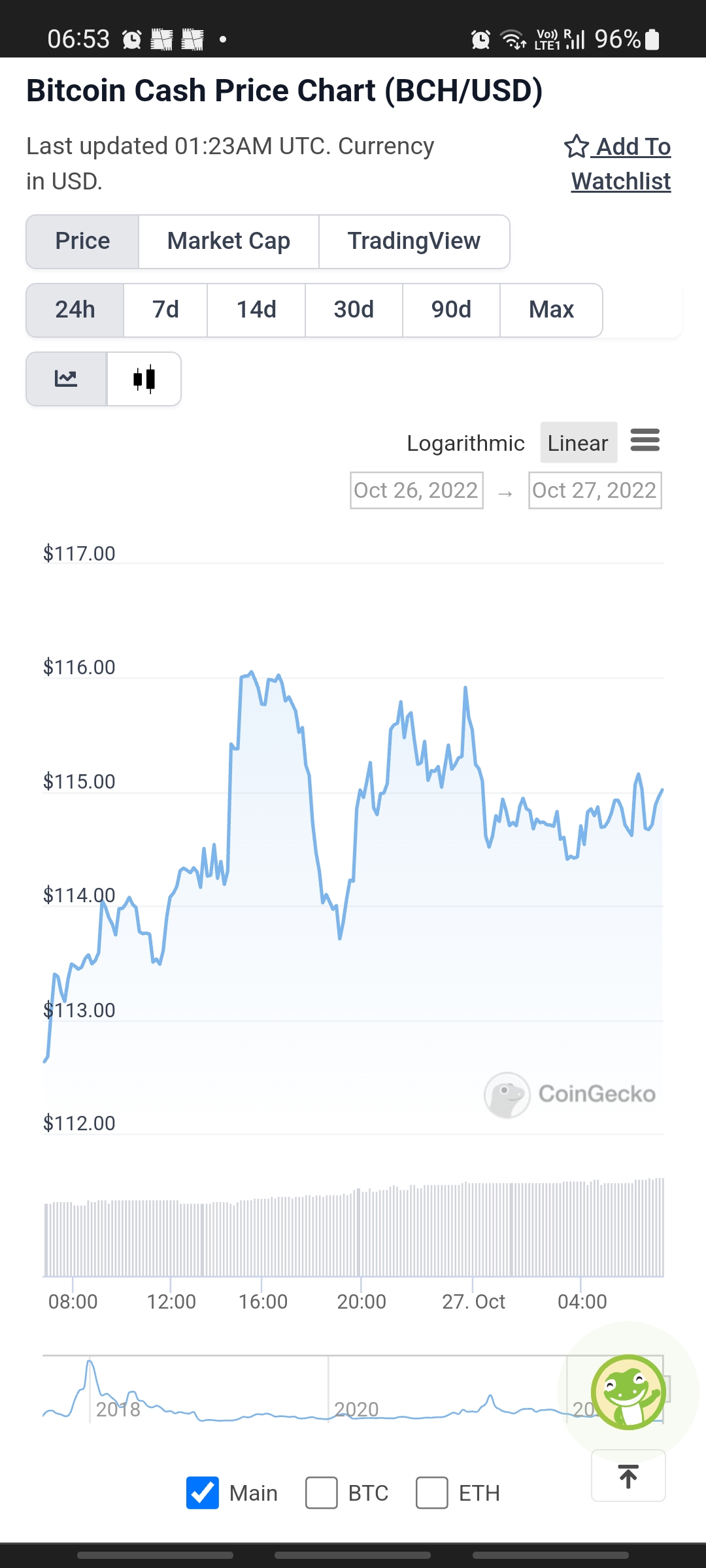Open the TradingView chart tab
The image size is (706, 1568).
click(414, 241)
